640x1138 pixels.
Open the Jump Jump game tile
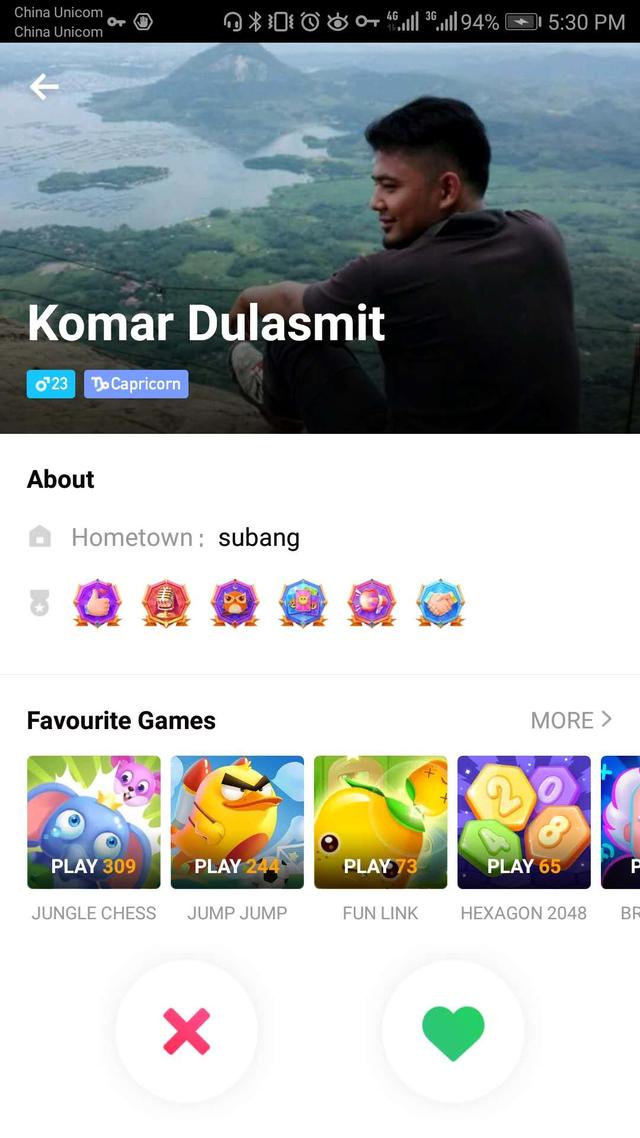click(237, 822)
